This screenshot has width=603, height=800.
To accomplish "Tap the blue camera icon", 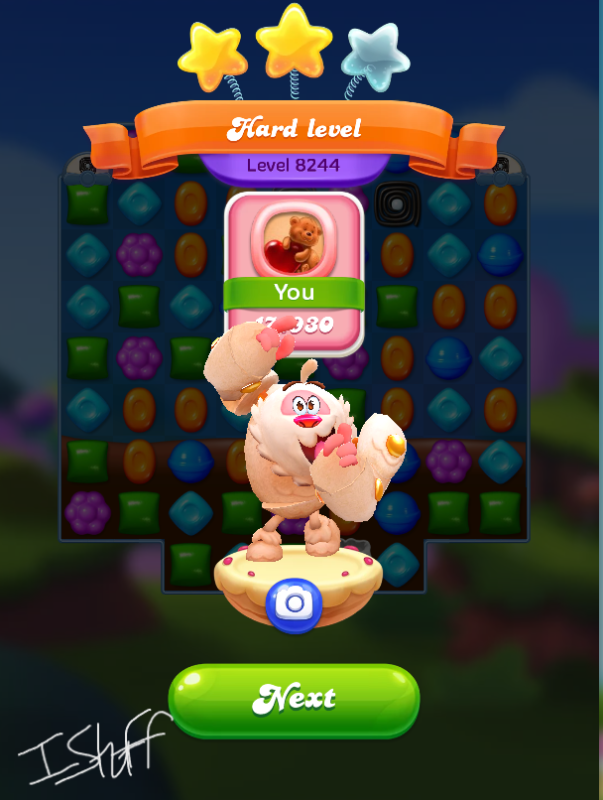I will tap(294, 603).
